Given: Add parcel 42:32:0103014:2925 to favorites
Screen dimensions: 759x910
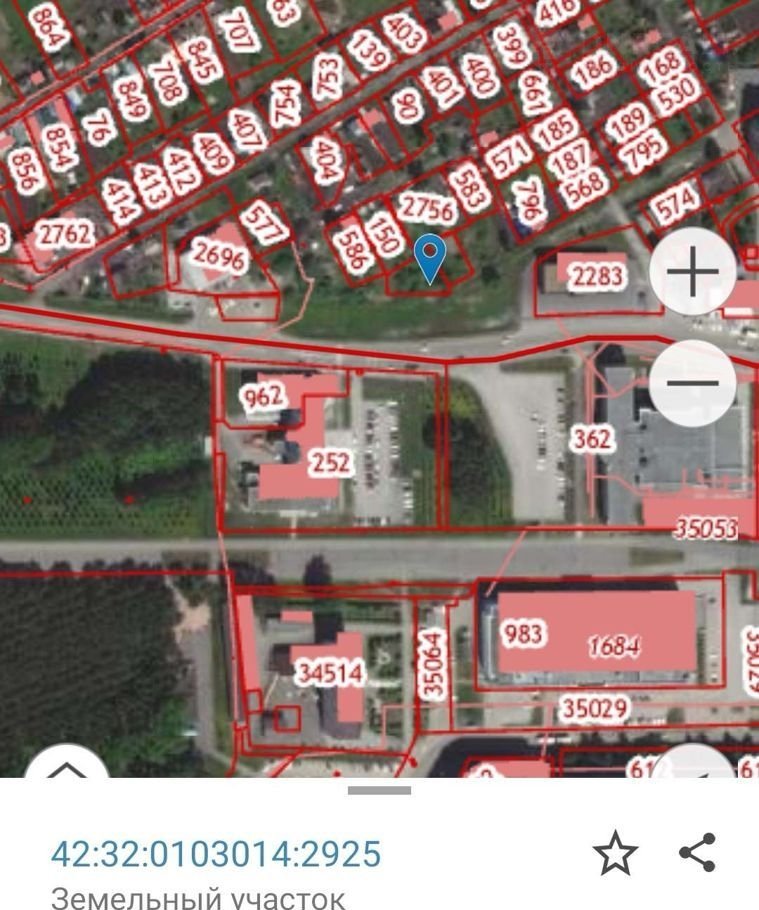Looking at the screenshot, I should point(615,853).
